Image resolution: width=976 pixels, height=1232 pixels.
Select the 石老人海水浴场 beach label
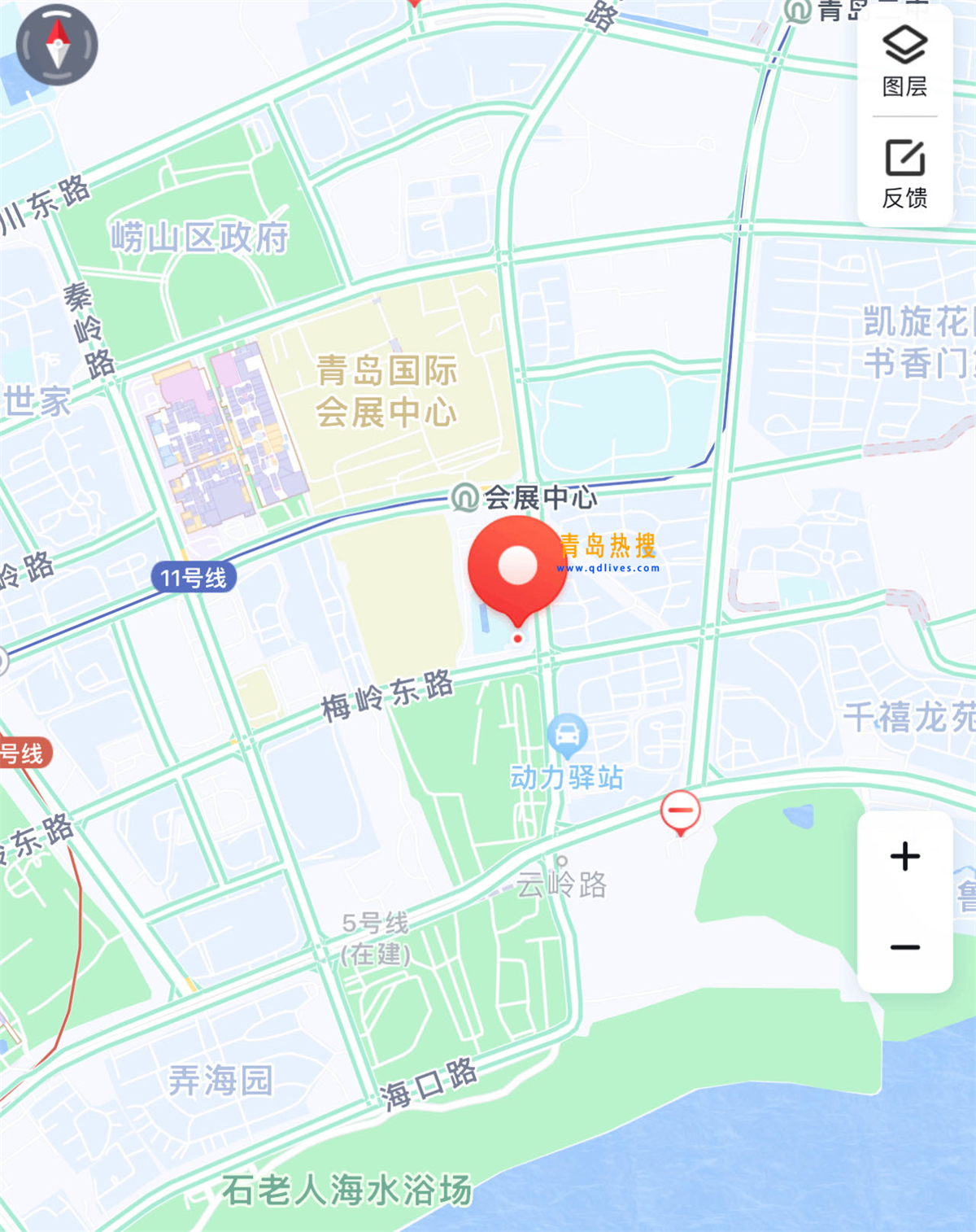(x=346, y=1190)
